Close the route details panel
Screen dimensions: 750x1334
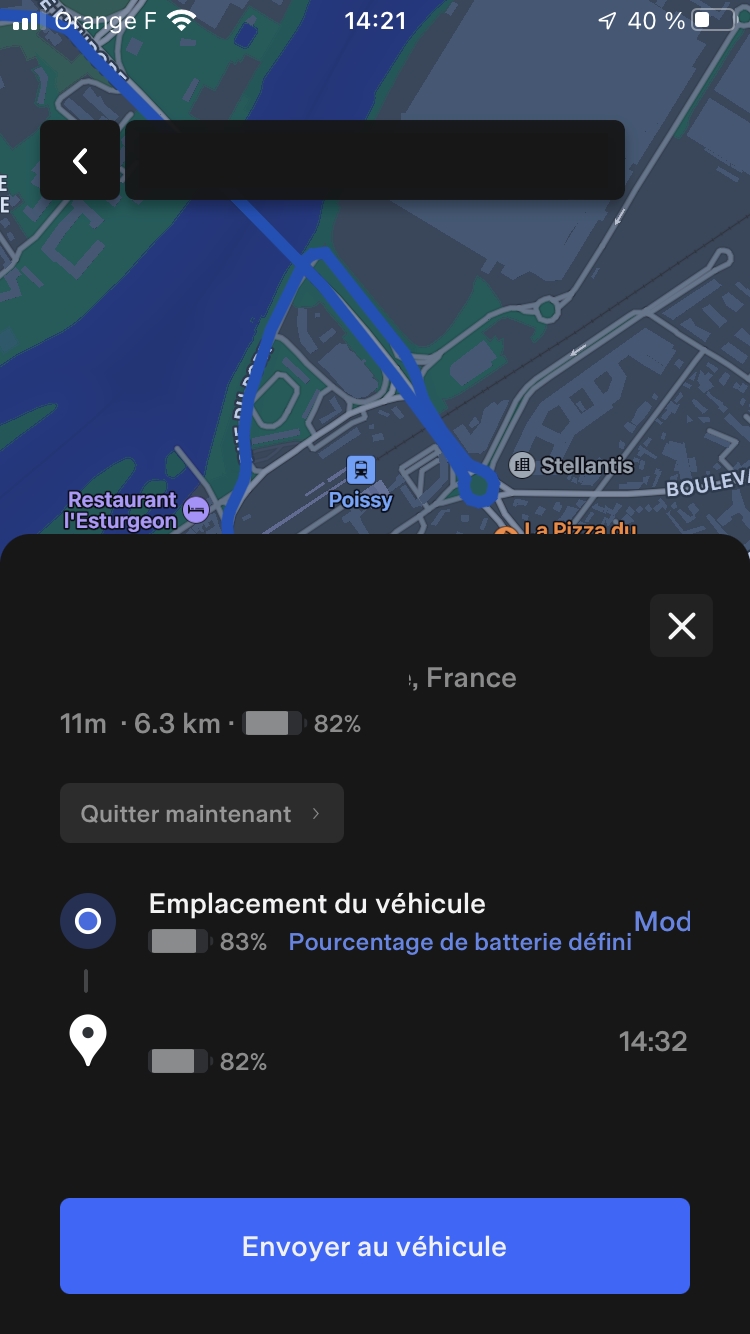[681, 626]
